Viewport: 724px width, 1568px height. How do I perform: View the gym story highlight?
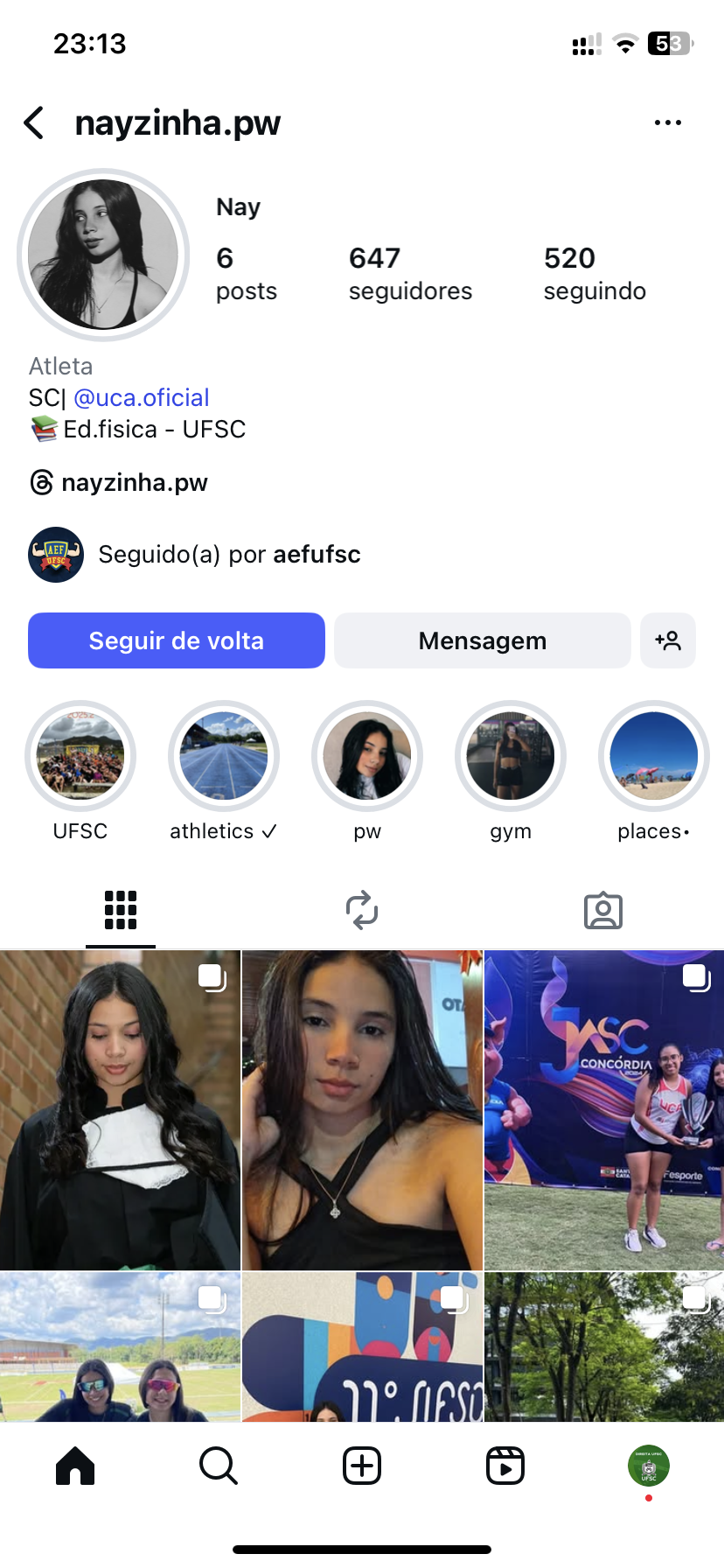coord(511,756)
